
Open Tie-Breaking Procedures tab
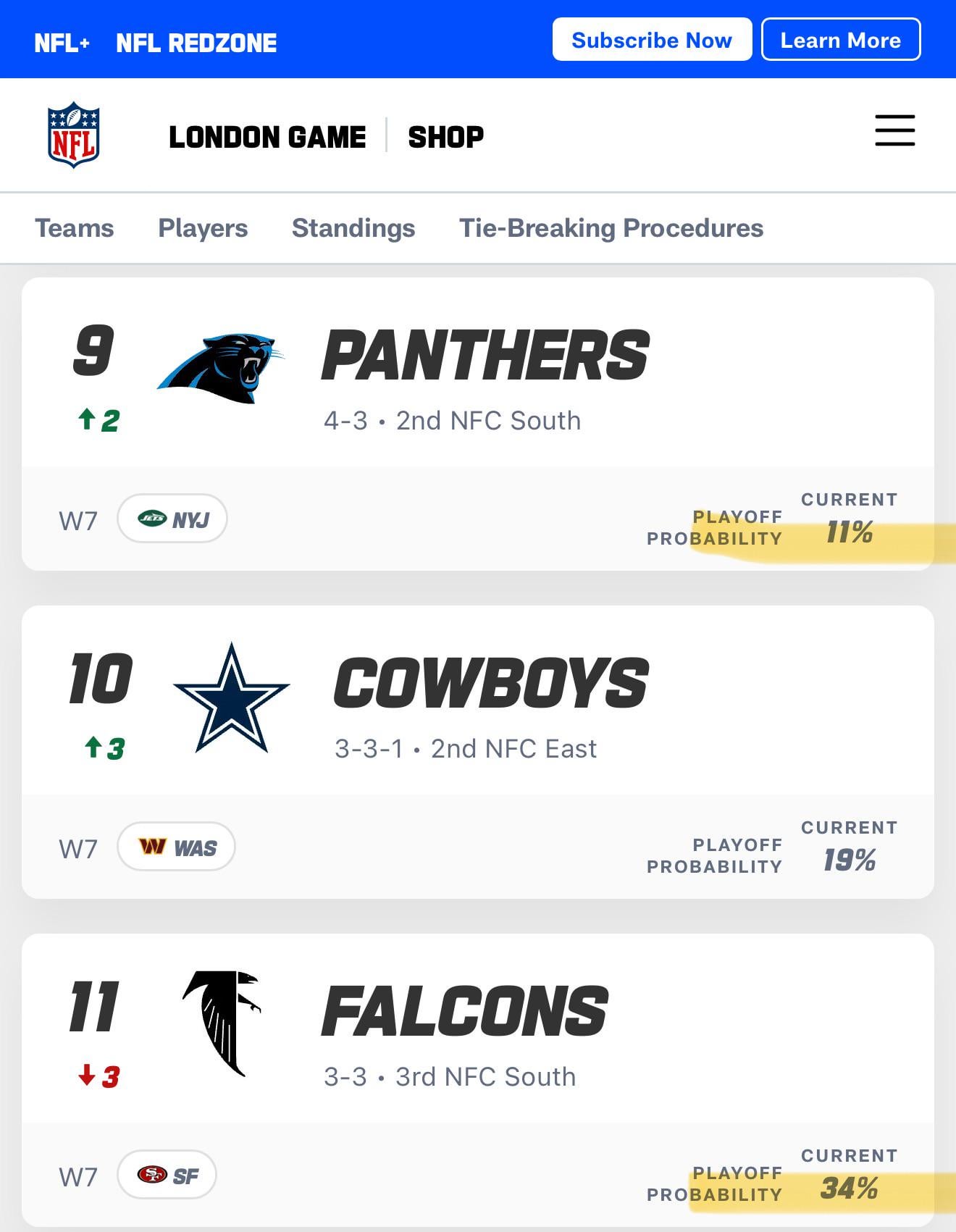pos(611,228)
